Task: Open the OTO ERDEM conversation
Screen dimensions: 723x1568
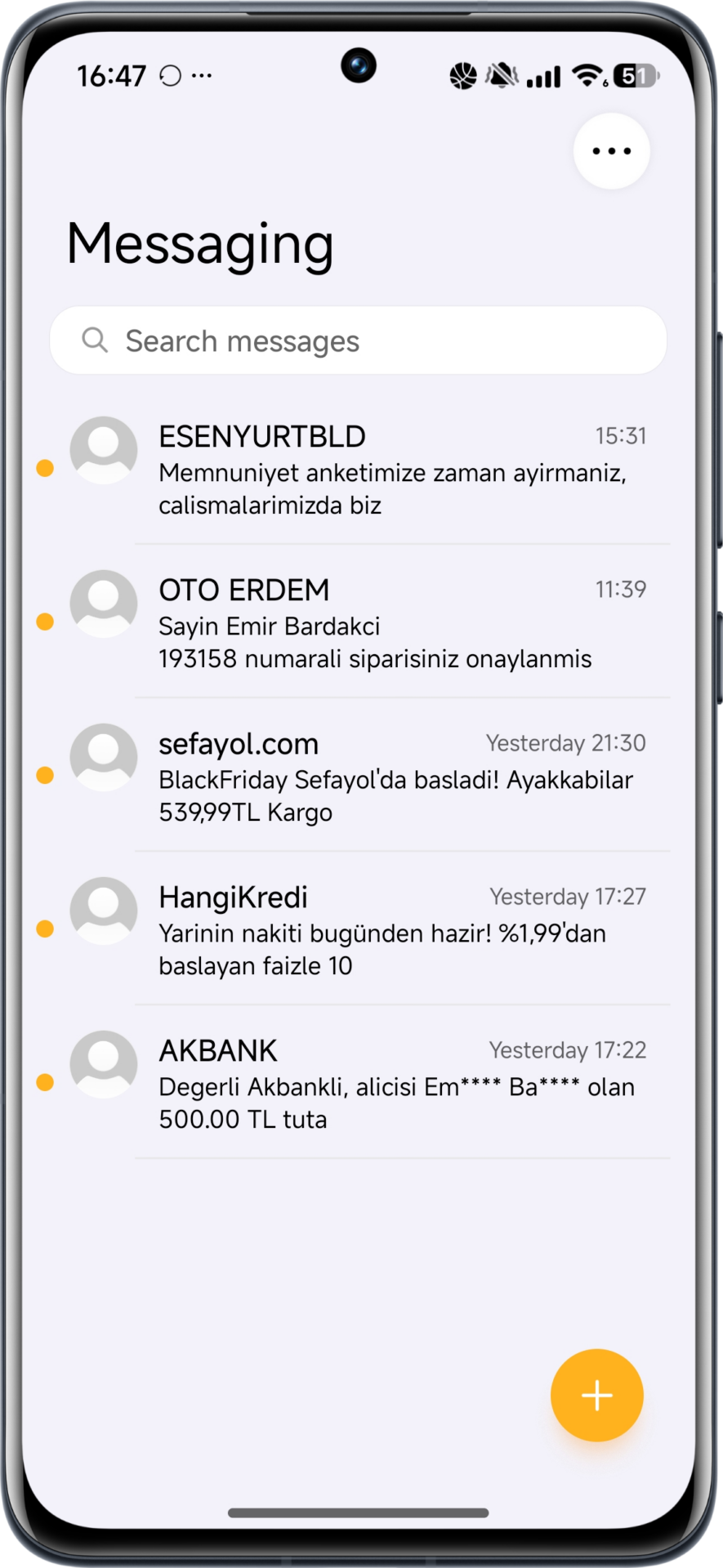Action: pos(392,624)
